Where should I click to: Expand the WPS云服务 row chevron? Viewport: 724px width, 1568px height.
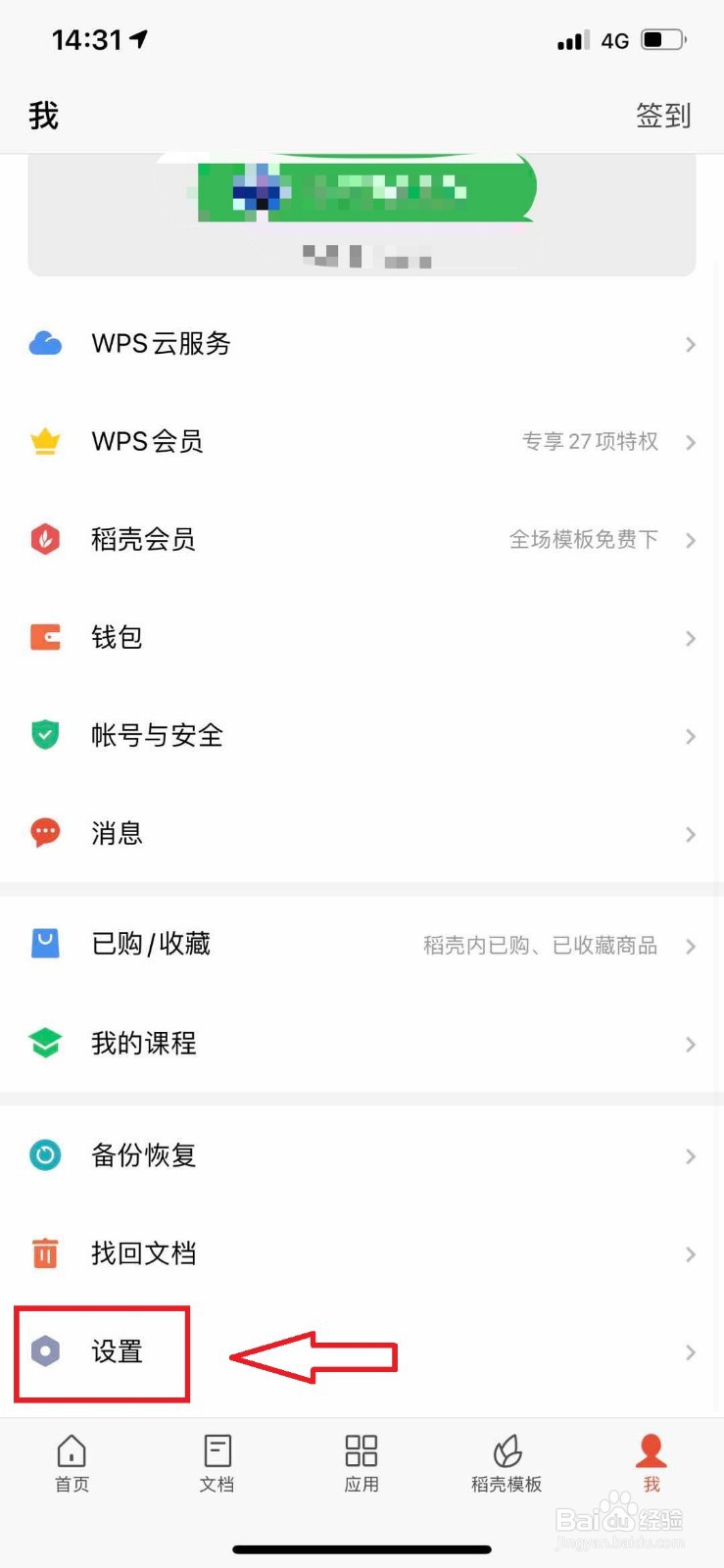(x=691, y=344)
